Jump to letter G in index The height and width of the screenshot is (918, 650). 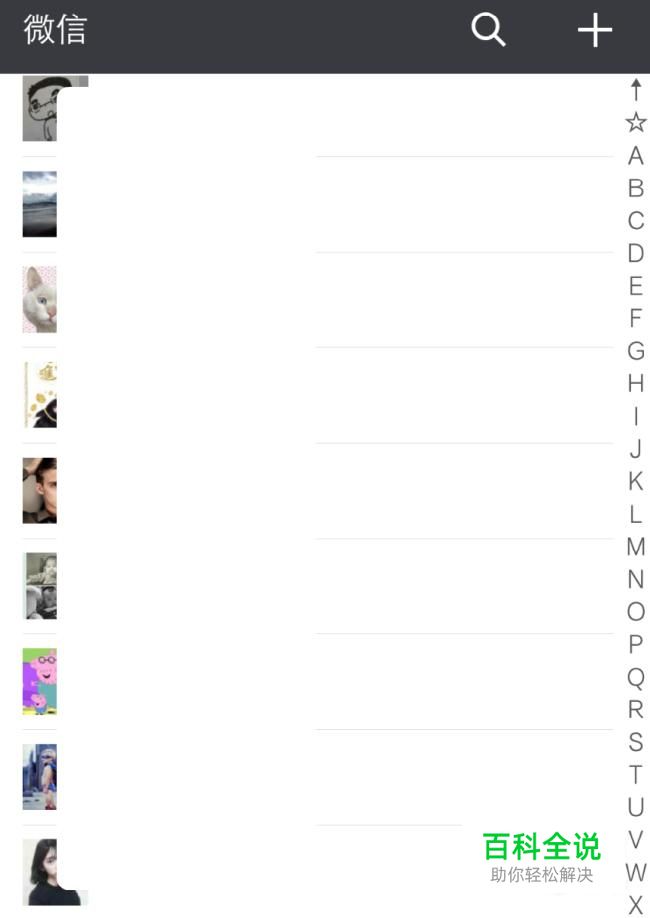point(635,351)
